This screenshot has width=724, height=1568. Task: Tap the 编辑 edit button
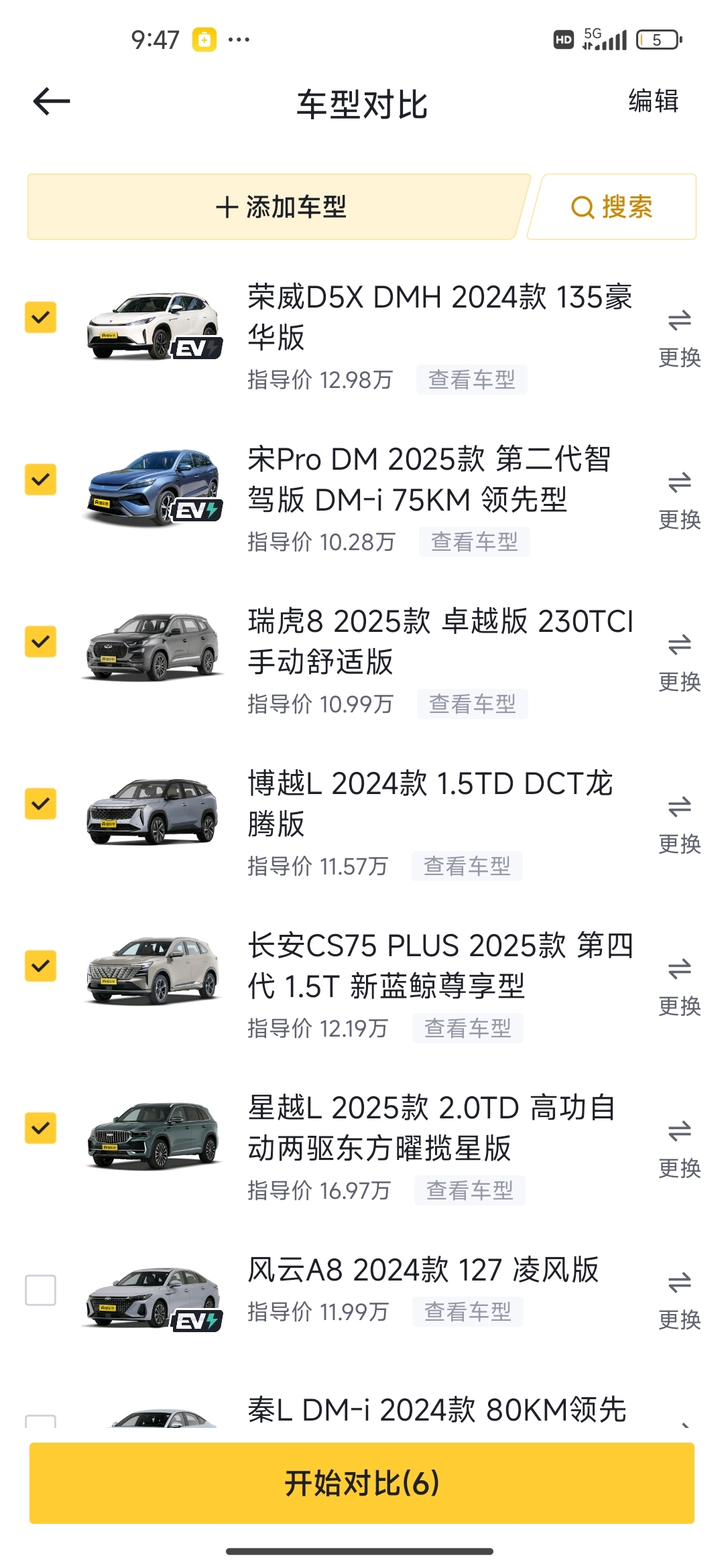pos(653,102)
